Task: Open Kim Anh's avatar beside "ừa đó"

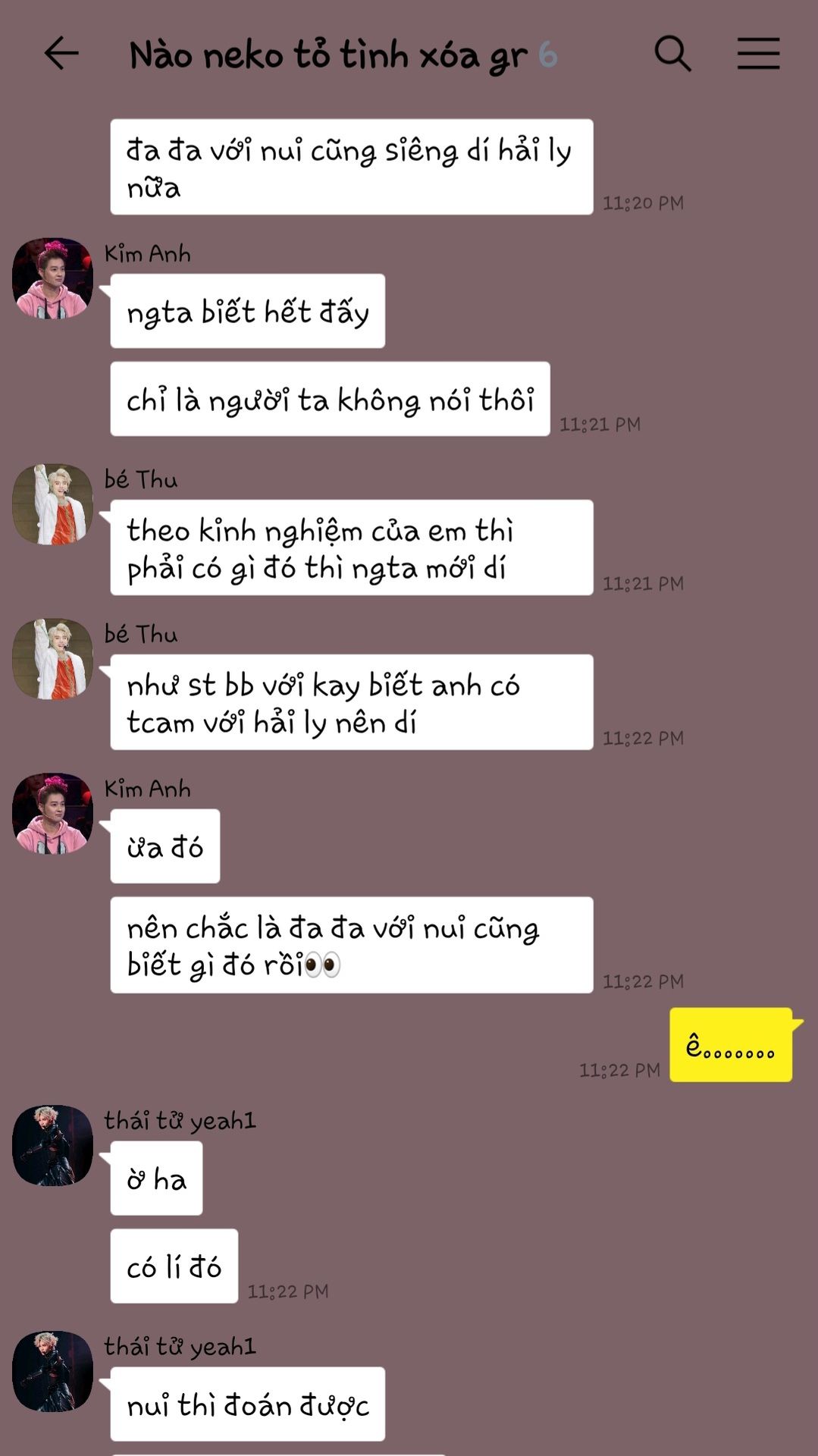Action: tap(52, 814)
